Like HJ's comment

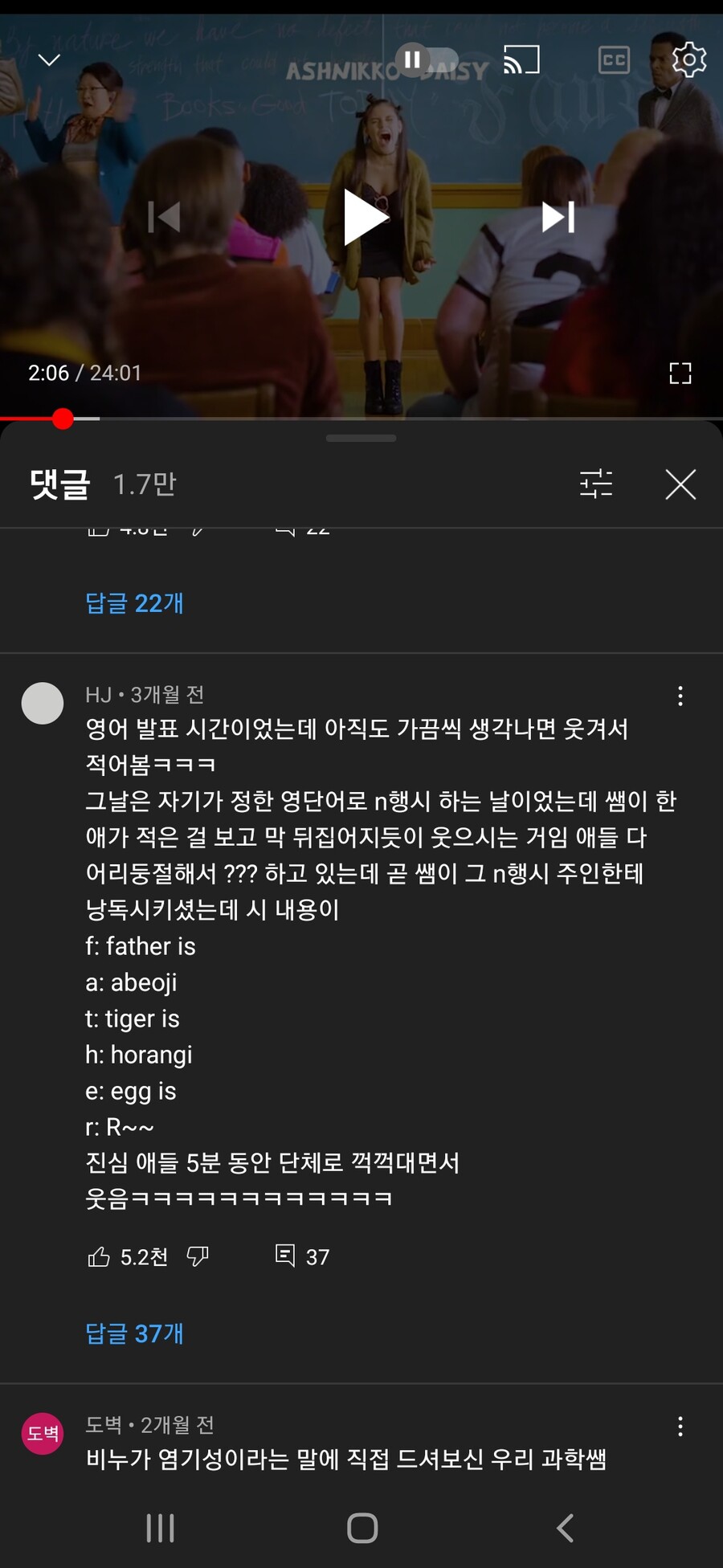[x=99, y=1256]
